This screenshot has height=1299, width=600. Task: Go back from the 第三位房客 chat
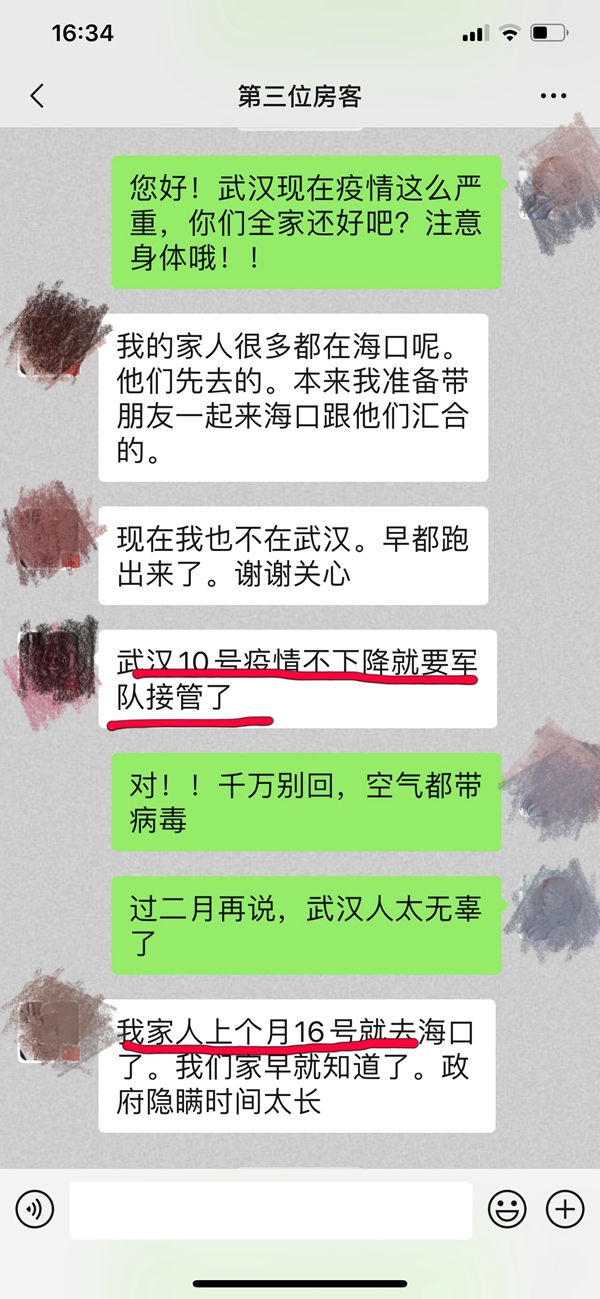pyautogui.click(x=38, y=96)
